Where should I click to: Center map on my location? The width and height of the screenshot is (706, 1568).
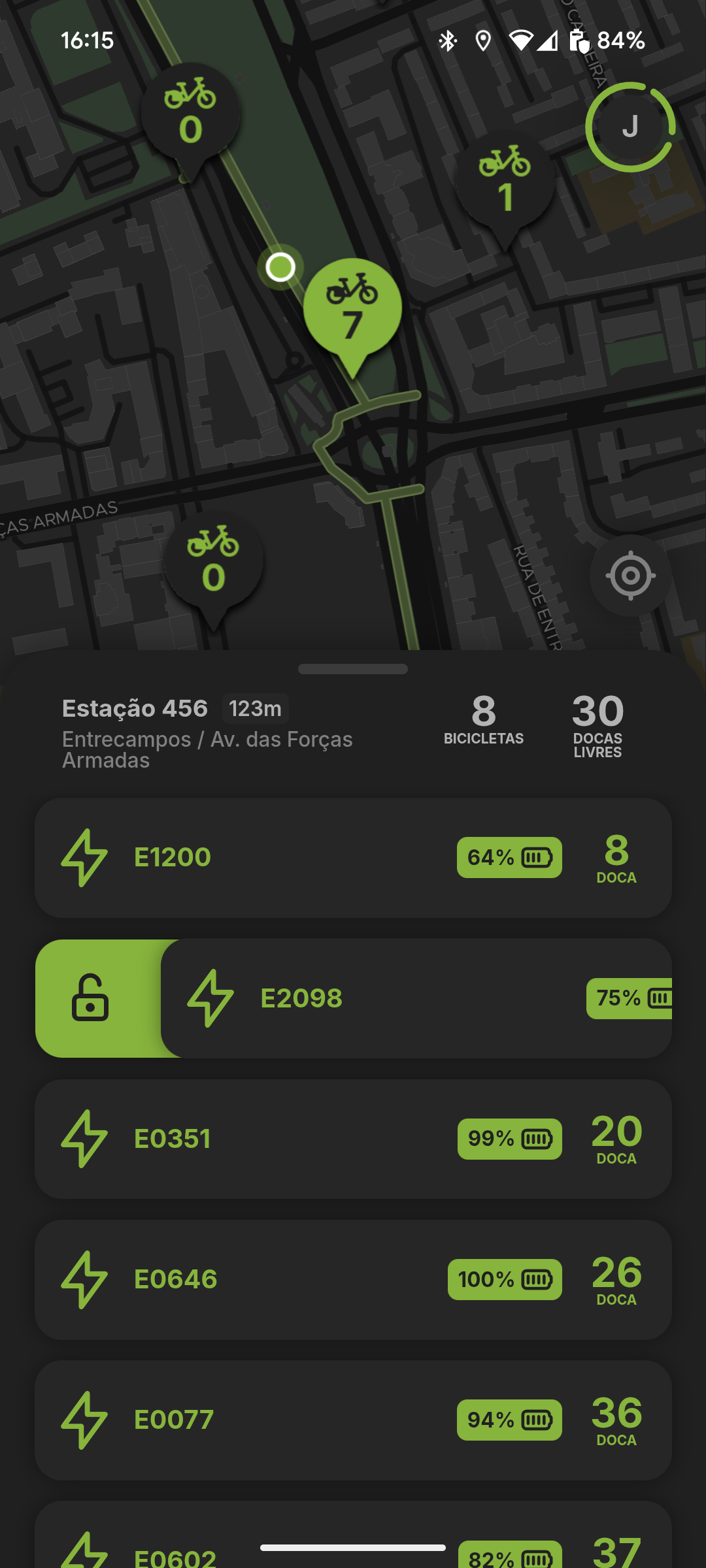coord(630,576)
